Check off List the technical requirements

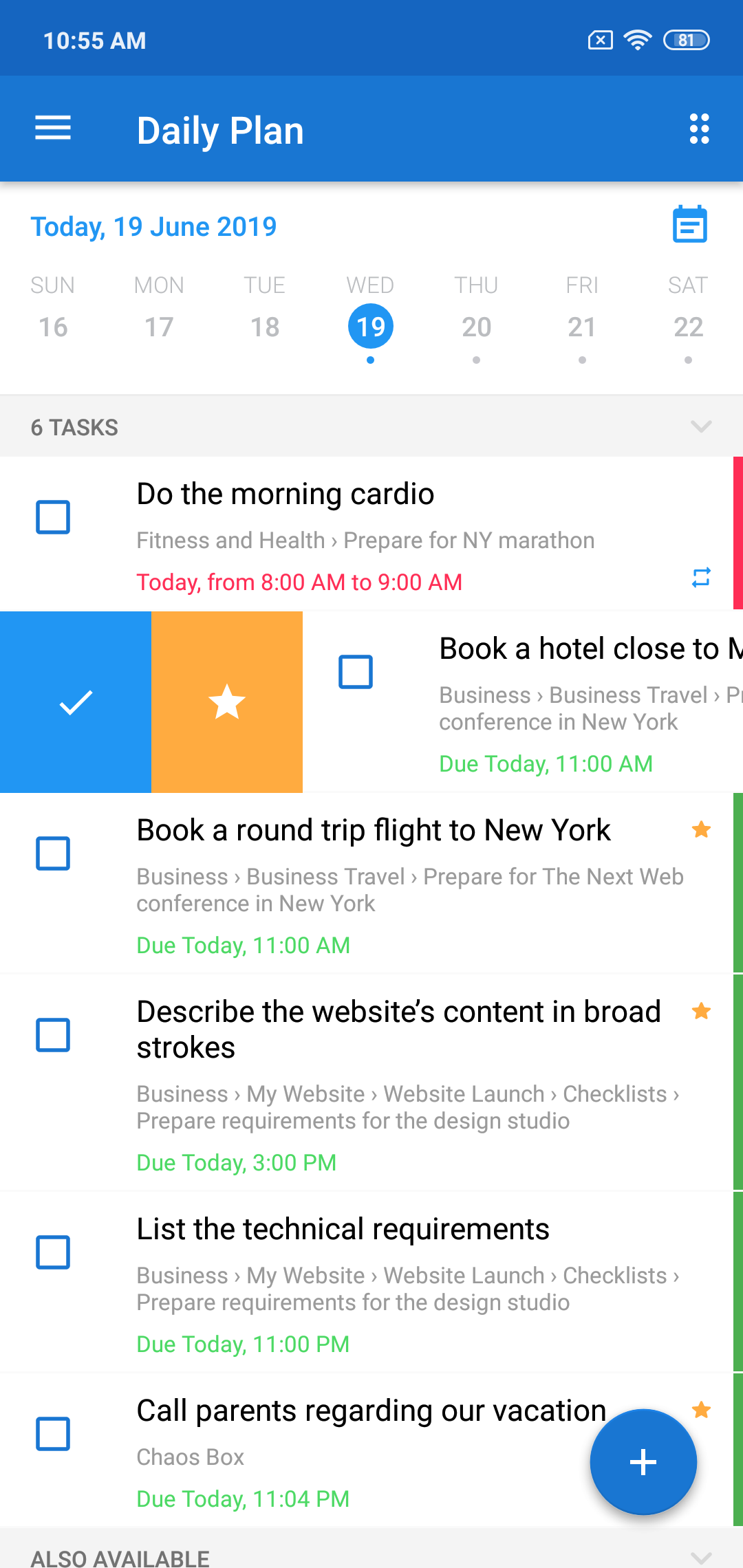tap(53, 1252)
